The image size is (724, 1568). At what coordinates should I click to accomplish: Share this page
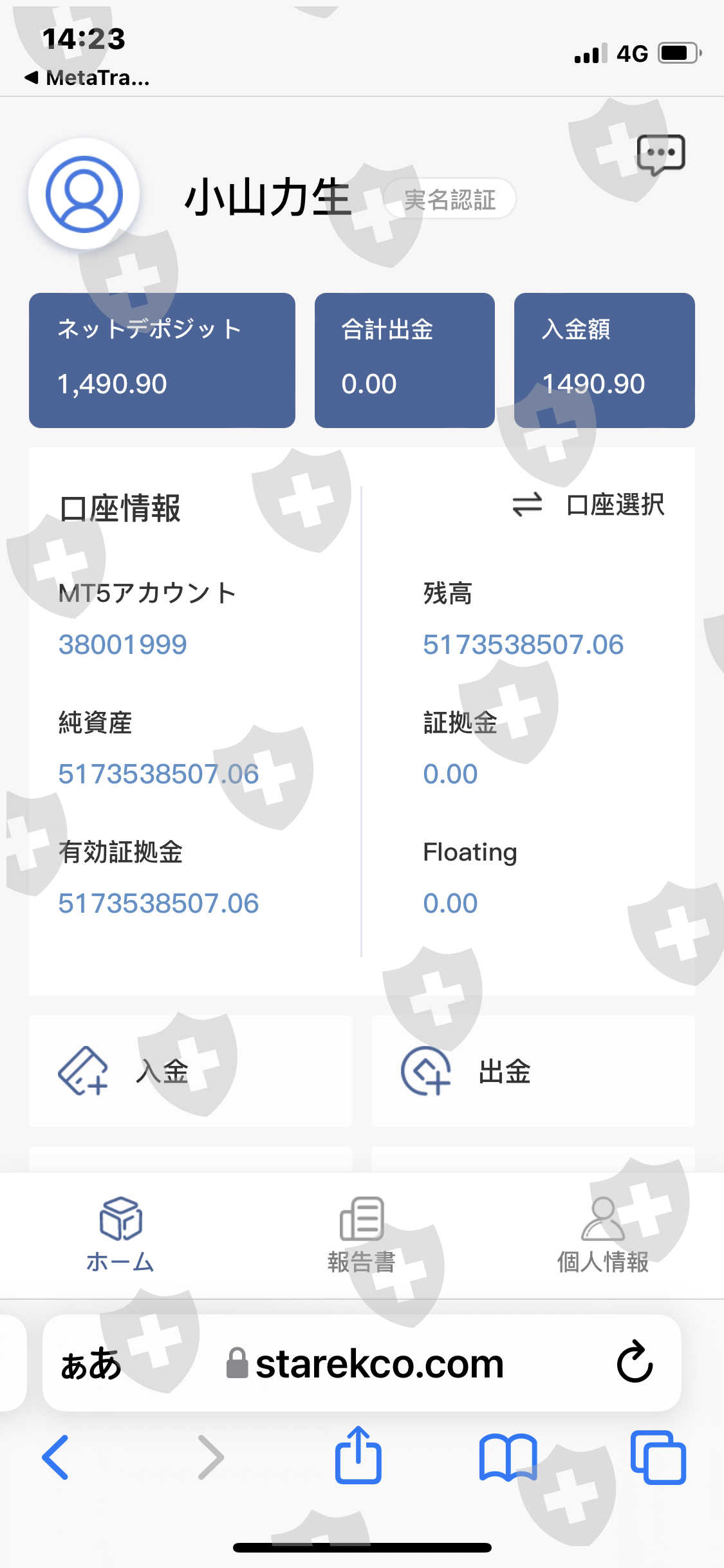(x=358, y=1455)
